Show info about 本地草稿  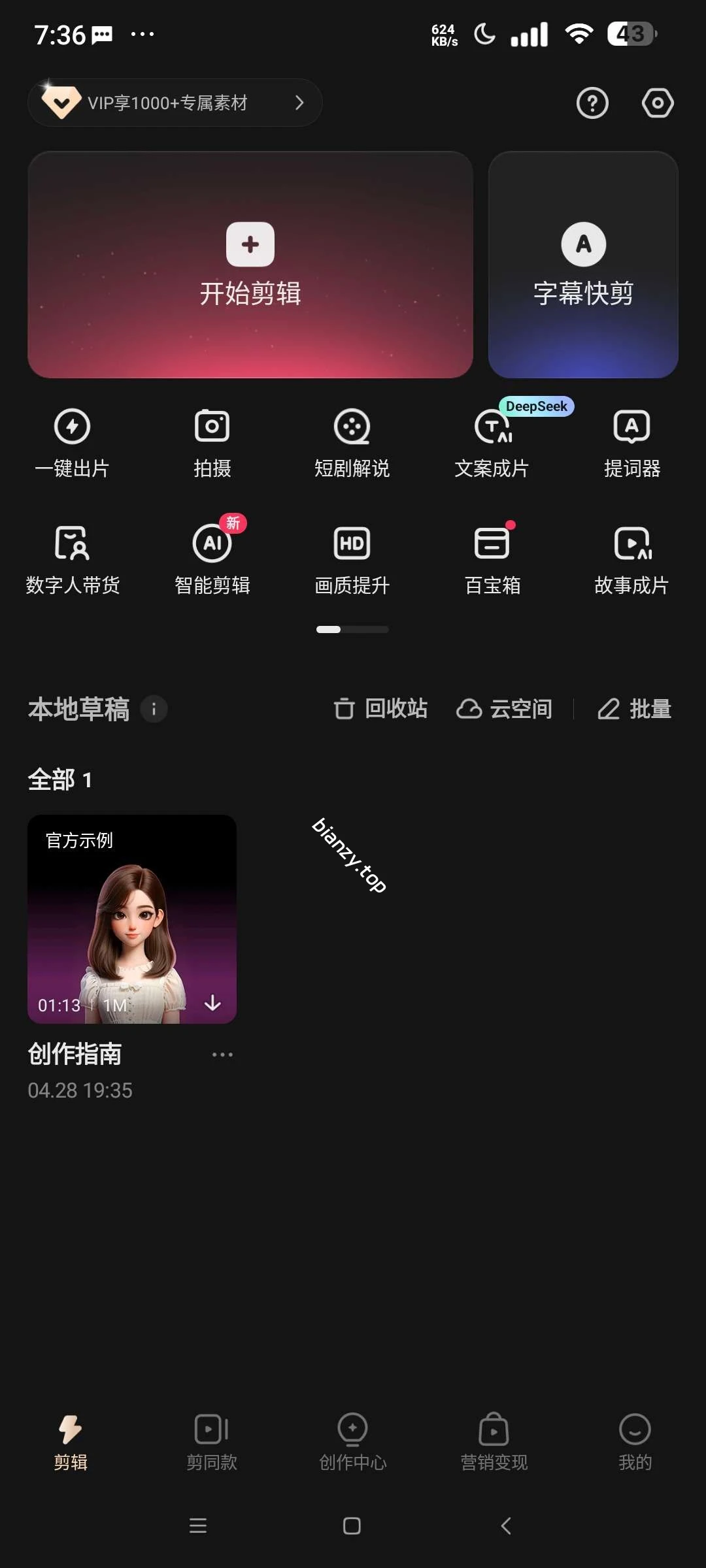click(x=154, y=710)
